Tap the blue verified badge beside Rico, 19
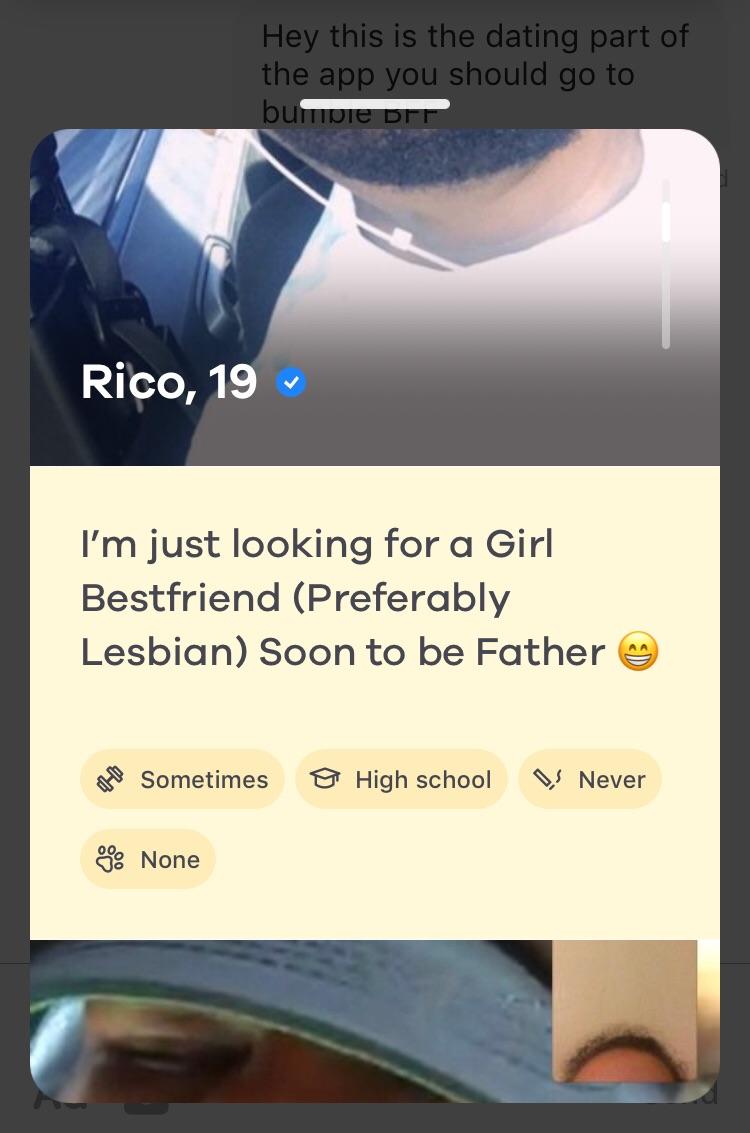The width and height of the screenshot is (750, 1133). click(x=291, y=383)
